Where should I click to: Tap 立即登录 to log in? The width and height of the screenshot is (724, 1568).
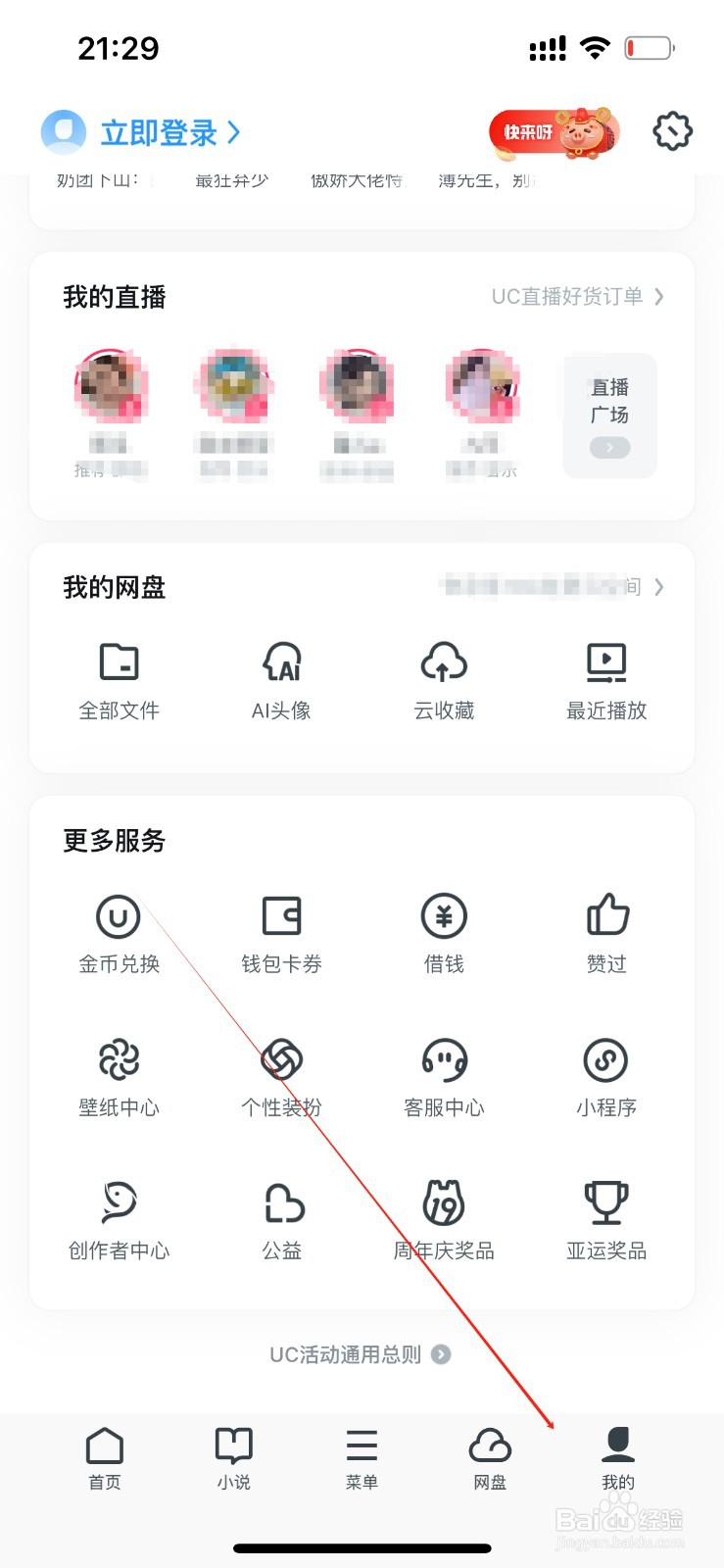pyautogui.click(x=162, y=131)
